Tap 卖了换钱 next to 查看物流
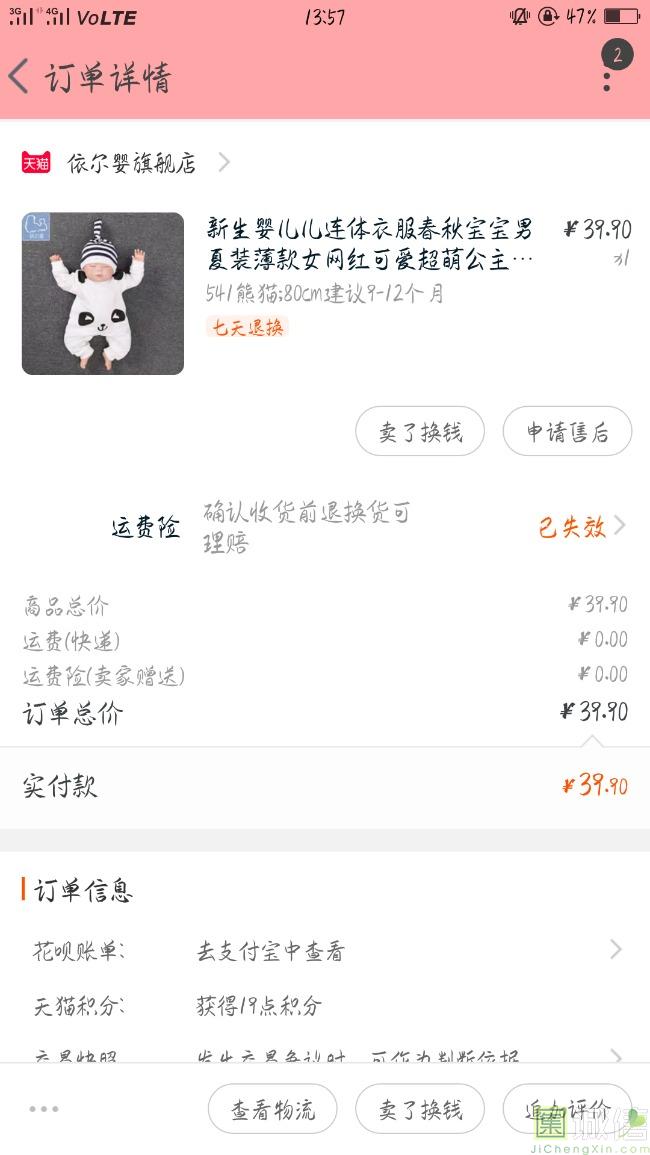This screenshot has height=1155, width=650. [420, 1109]
